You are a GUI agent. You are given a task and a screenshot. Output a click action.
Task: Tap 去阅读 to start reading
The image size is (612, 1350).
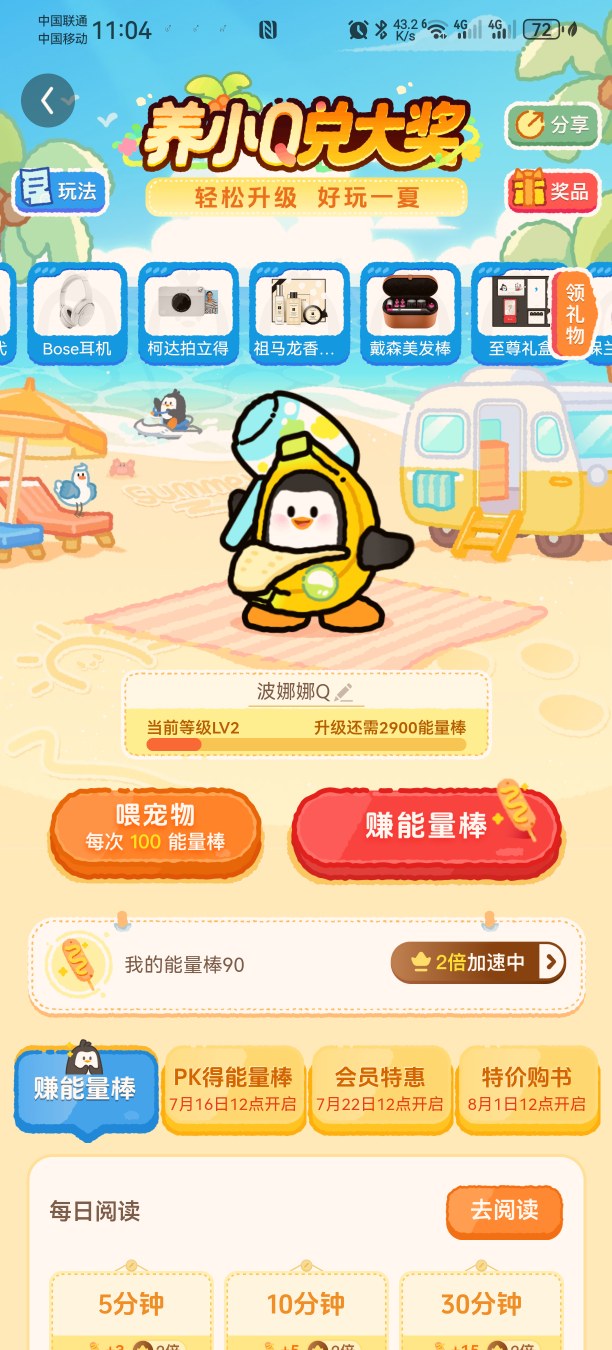coord(504,1211)
